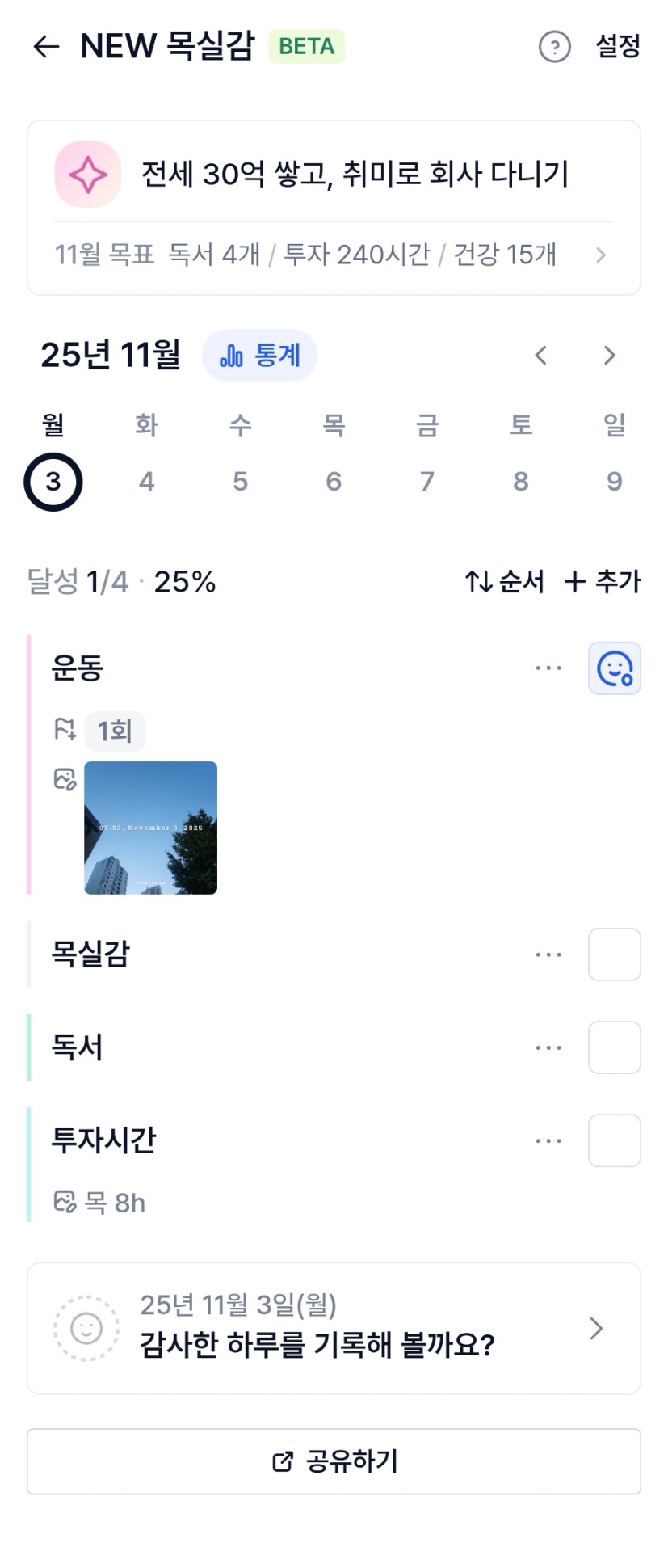
Task: Mark 독서 as completed
Action: point(614,1047)
